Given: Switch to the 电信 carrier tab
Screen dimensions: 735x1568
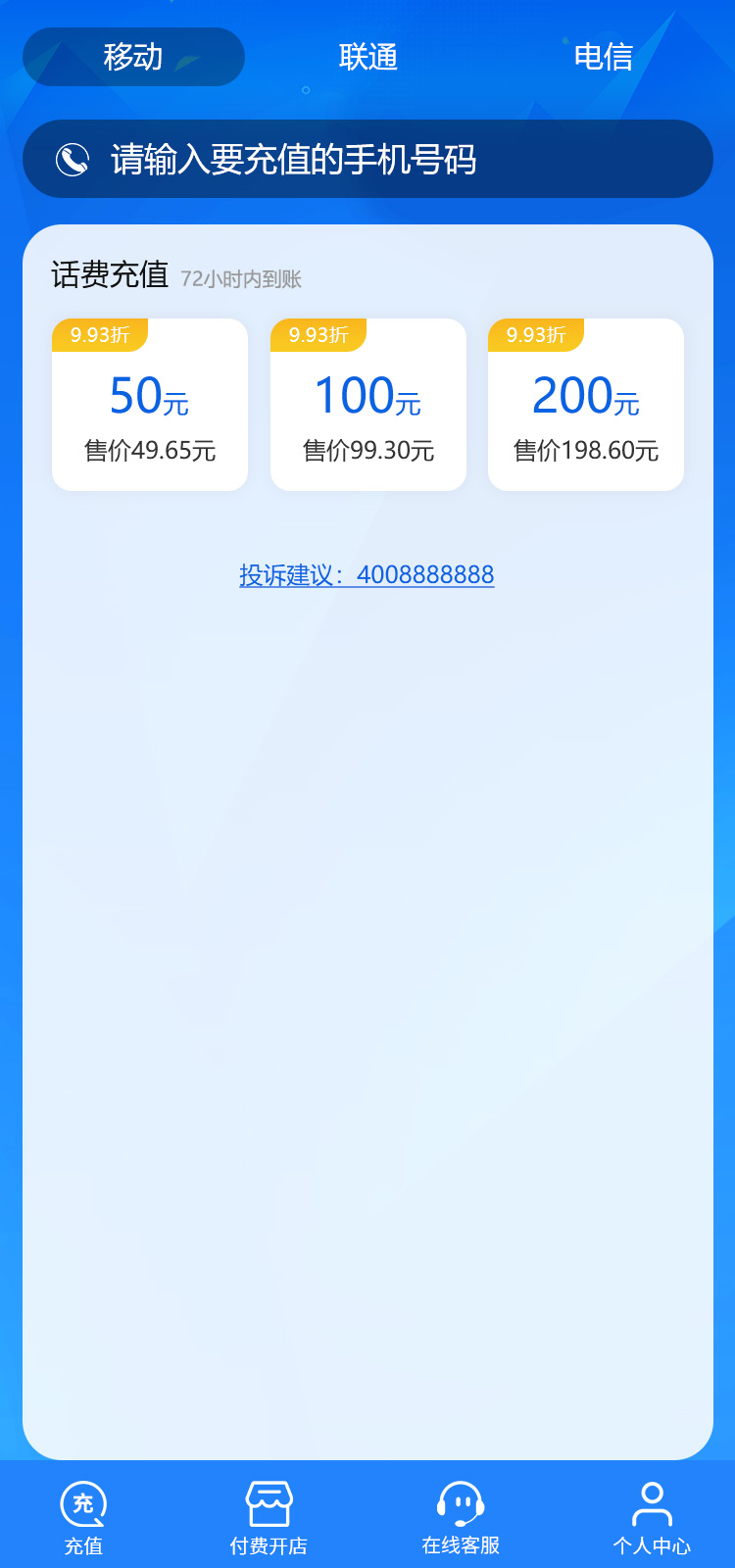Looking at the screenshot, I should (603, 57).
